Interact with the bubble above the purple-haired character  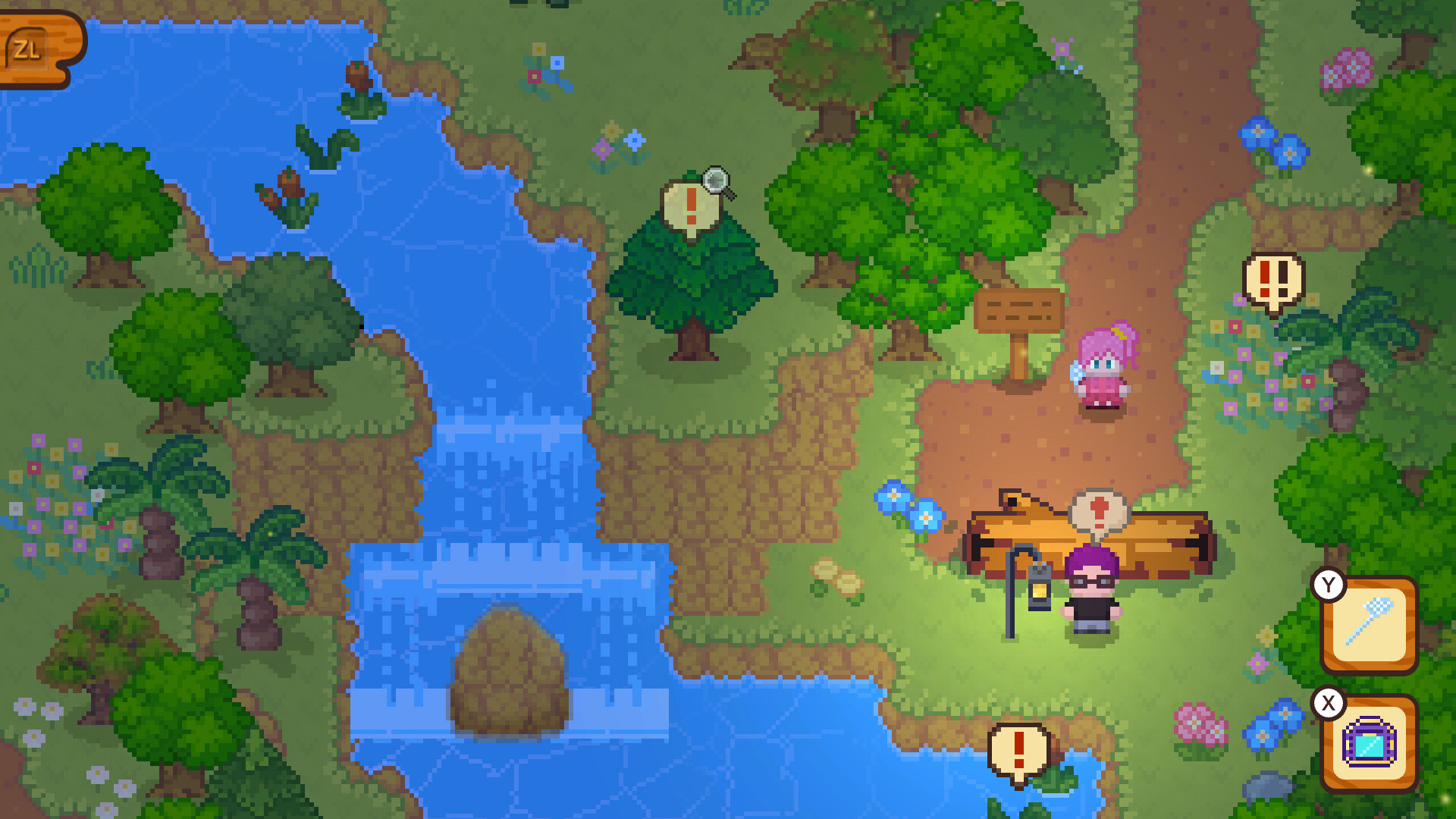[x=1099, y=515]
